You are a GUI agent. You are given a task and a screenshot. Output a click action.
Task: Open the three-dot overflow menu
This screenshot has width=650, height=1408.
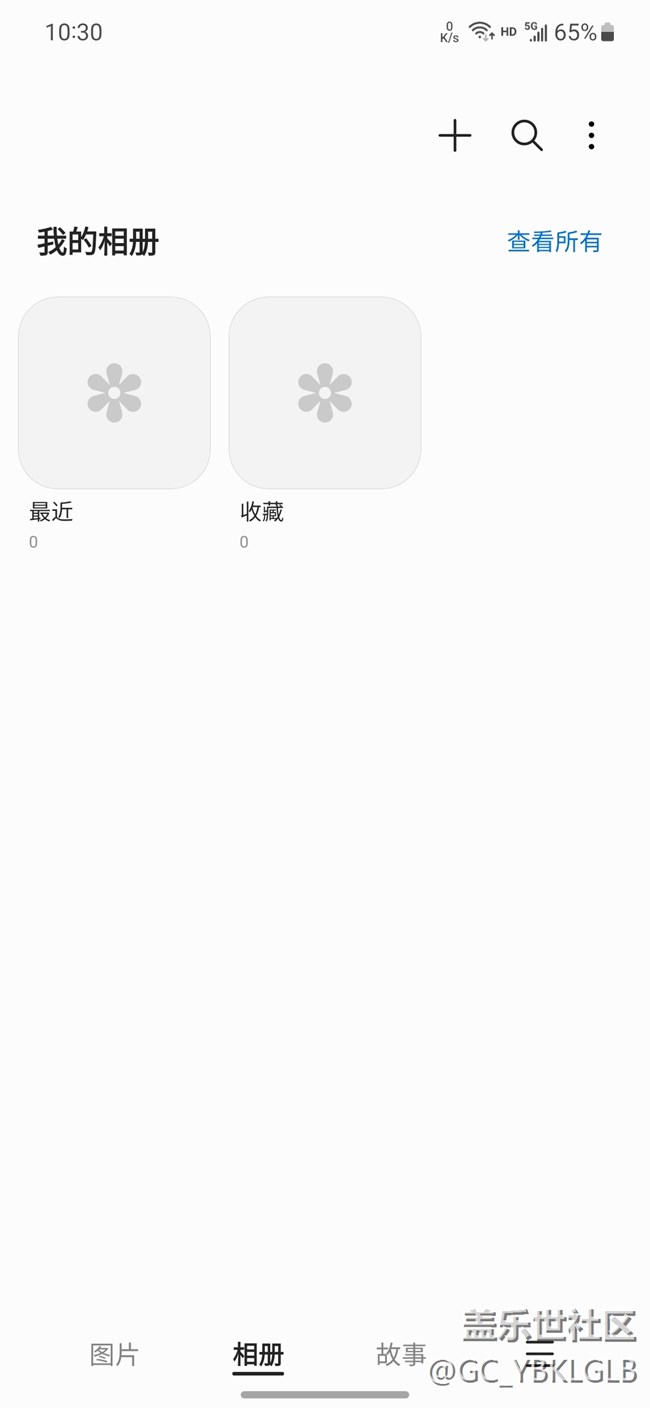[591, 135]
